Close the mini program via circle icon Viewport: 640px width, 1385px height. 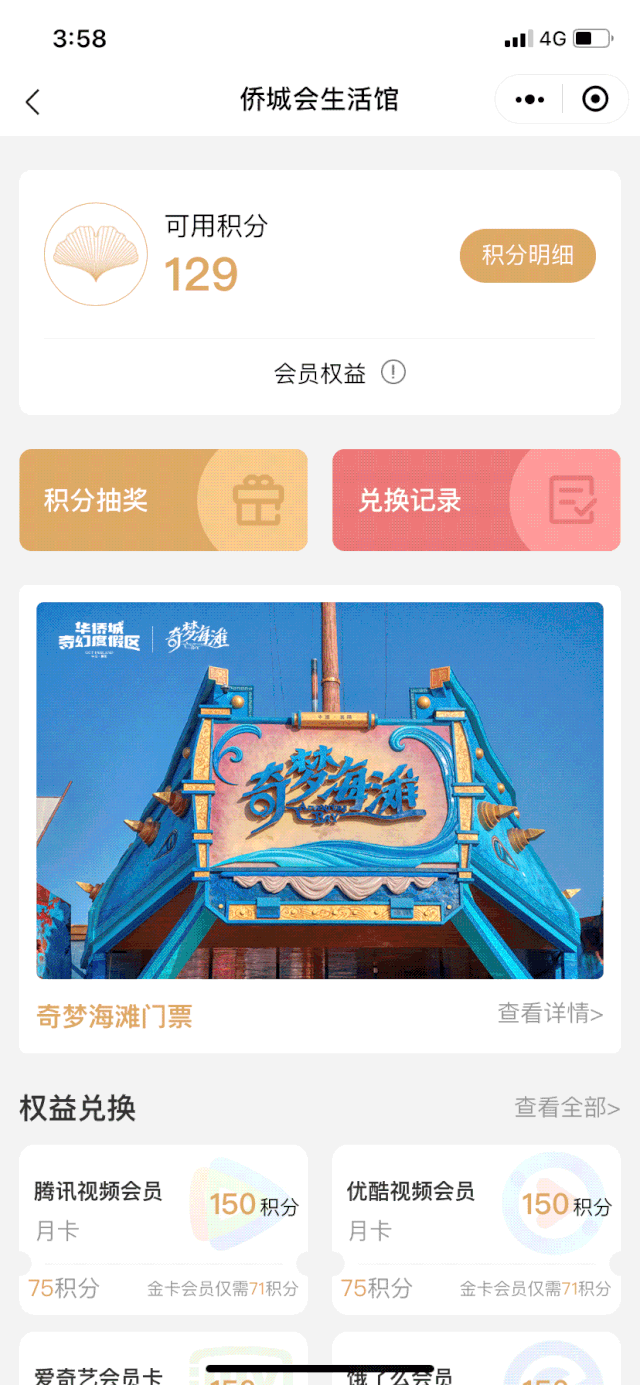pos(595,99)
